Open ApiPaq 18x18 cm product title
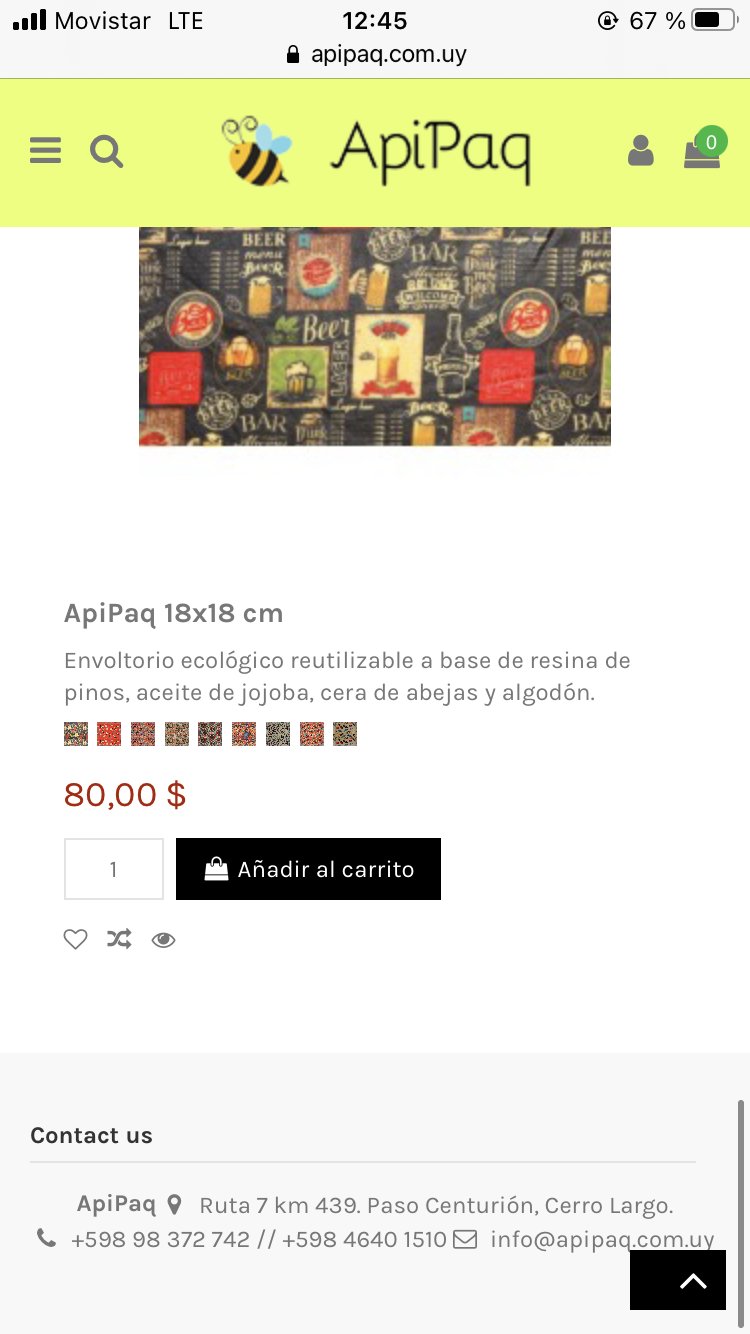 pyautogui.click(x=174, y=613)
